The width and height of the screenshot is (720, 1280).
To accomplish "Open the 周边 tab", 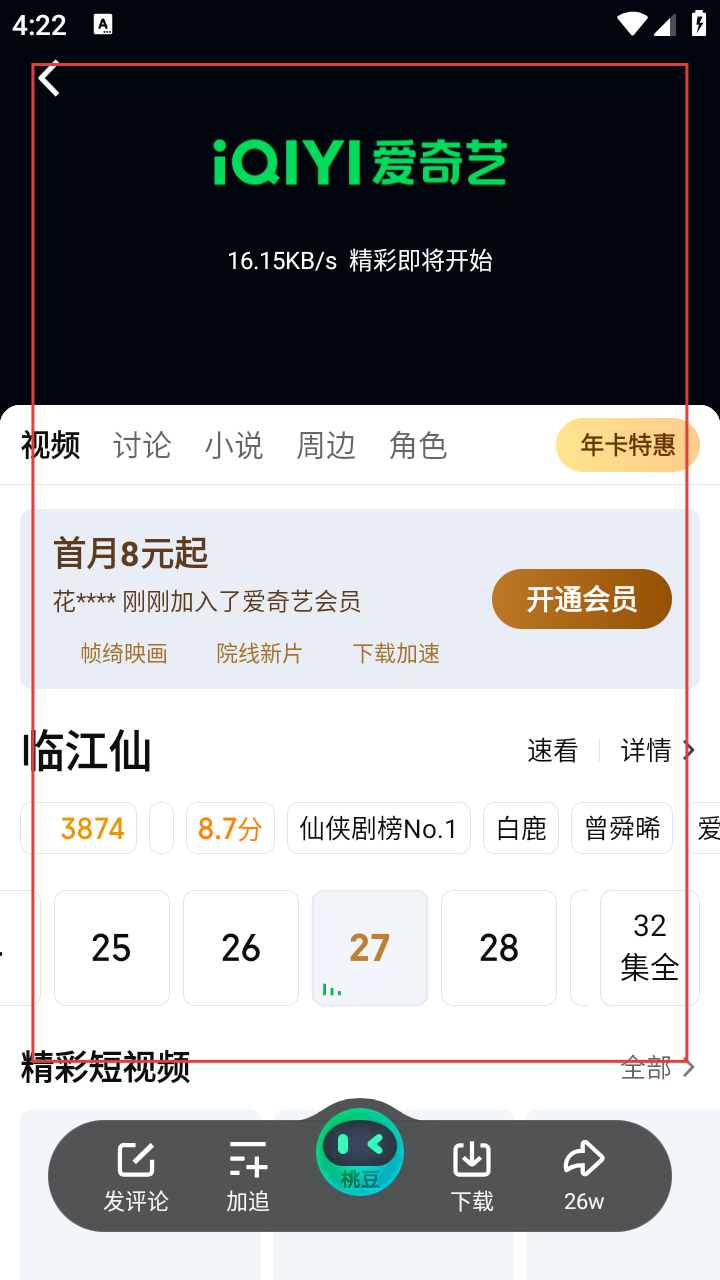I will [x=326, y=445].
